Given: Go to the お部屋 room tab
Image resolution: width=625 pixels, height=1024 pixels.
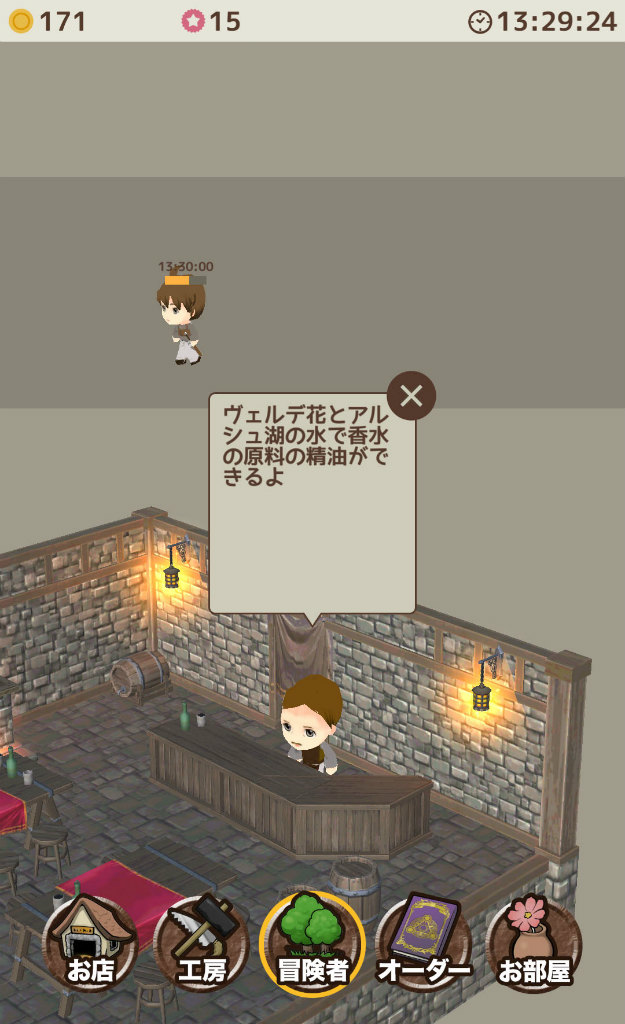Looking at the screenshot, I should click(534, 944).
